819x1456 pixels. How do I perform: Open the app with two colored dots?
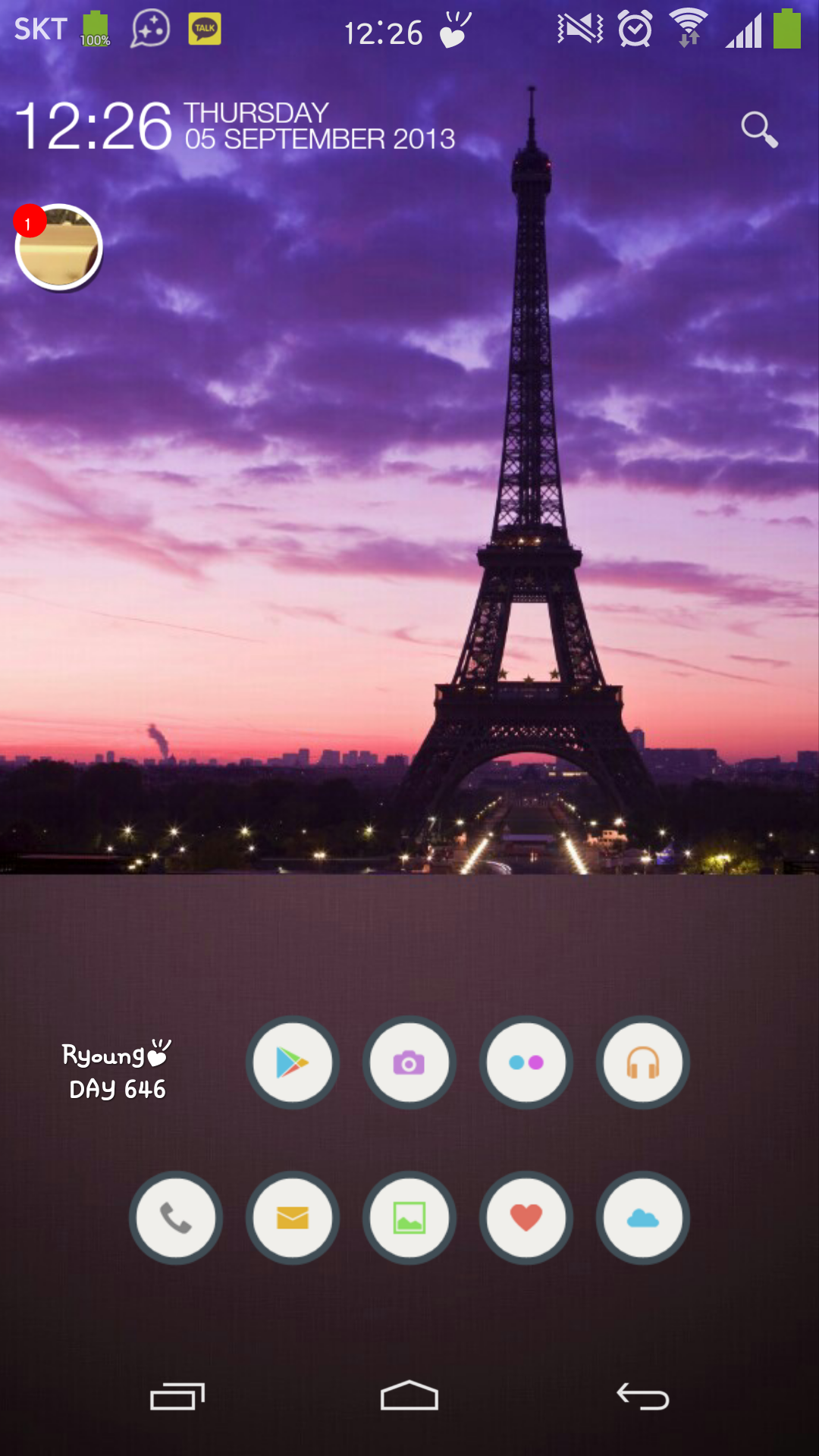(526, 1062)
